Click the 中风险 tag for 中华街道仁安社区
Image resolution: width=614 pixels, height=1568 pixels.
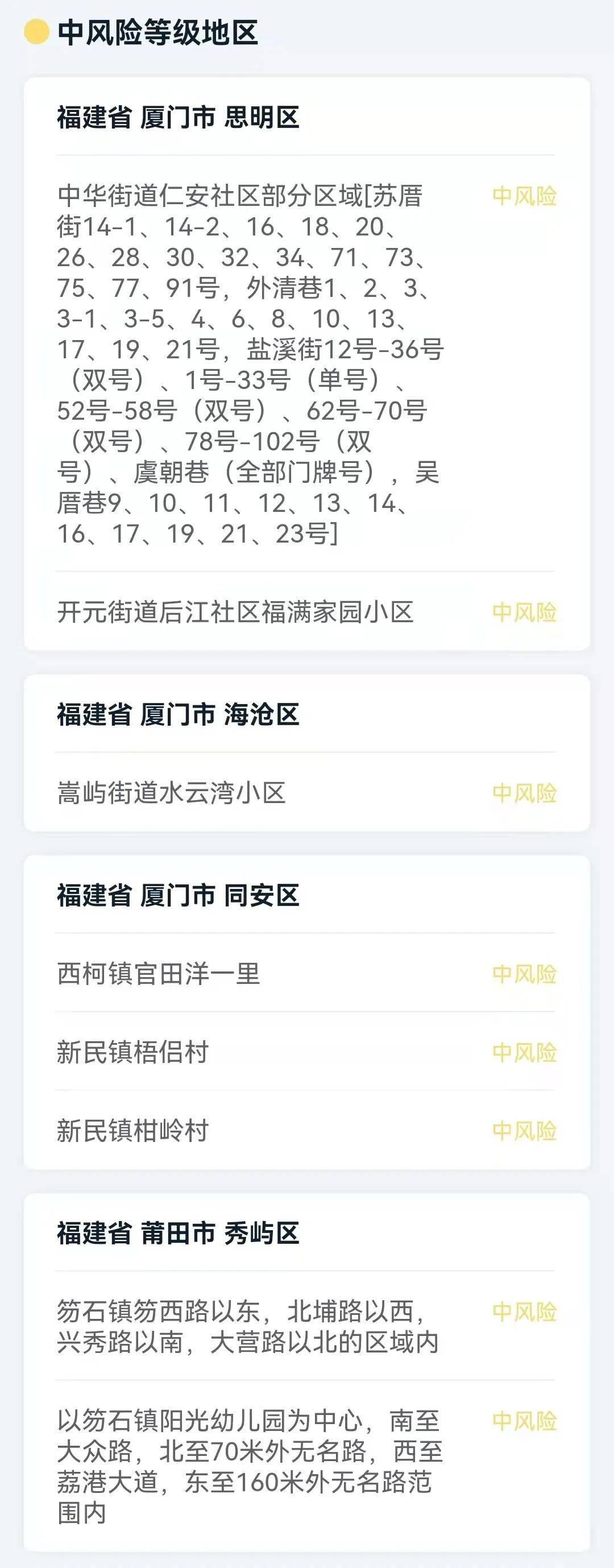click(x=525, y=196)
